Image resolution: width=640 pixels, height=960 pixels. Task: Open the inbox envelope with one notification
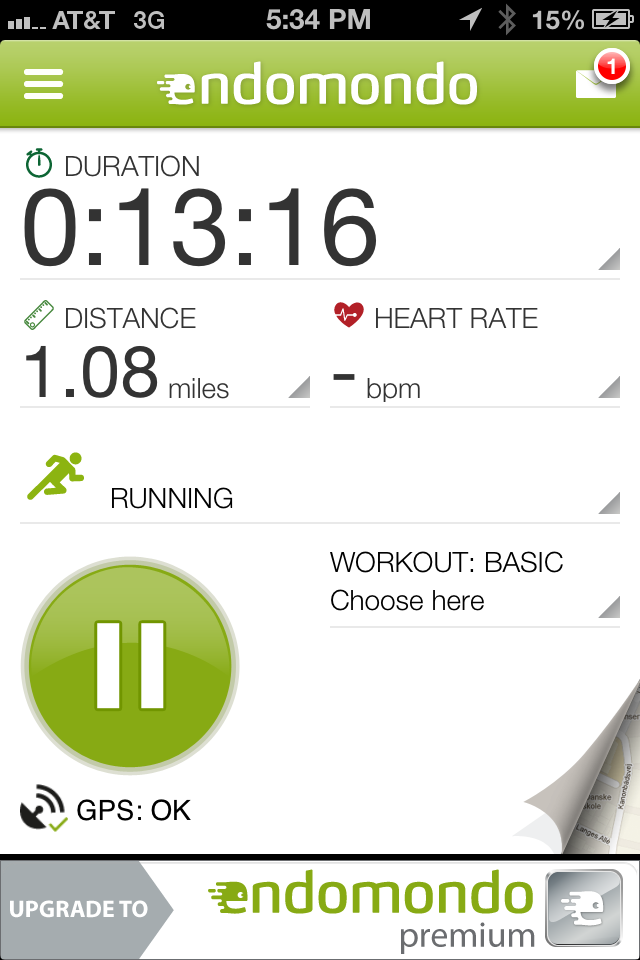tap(597, 82)
